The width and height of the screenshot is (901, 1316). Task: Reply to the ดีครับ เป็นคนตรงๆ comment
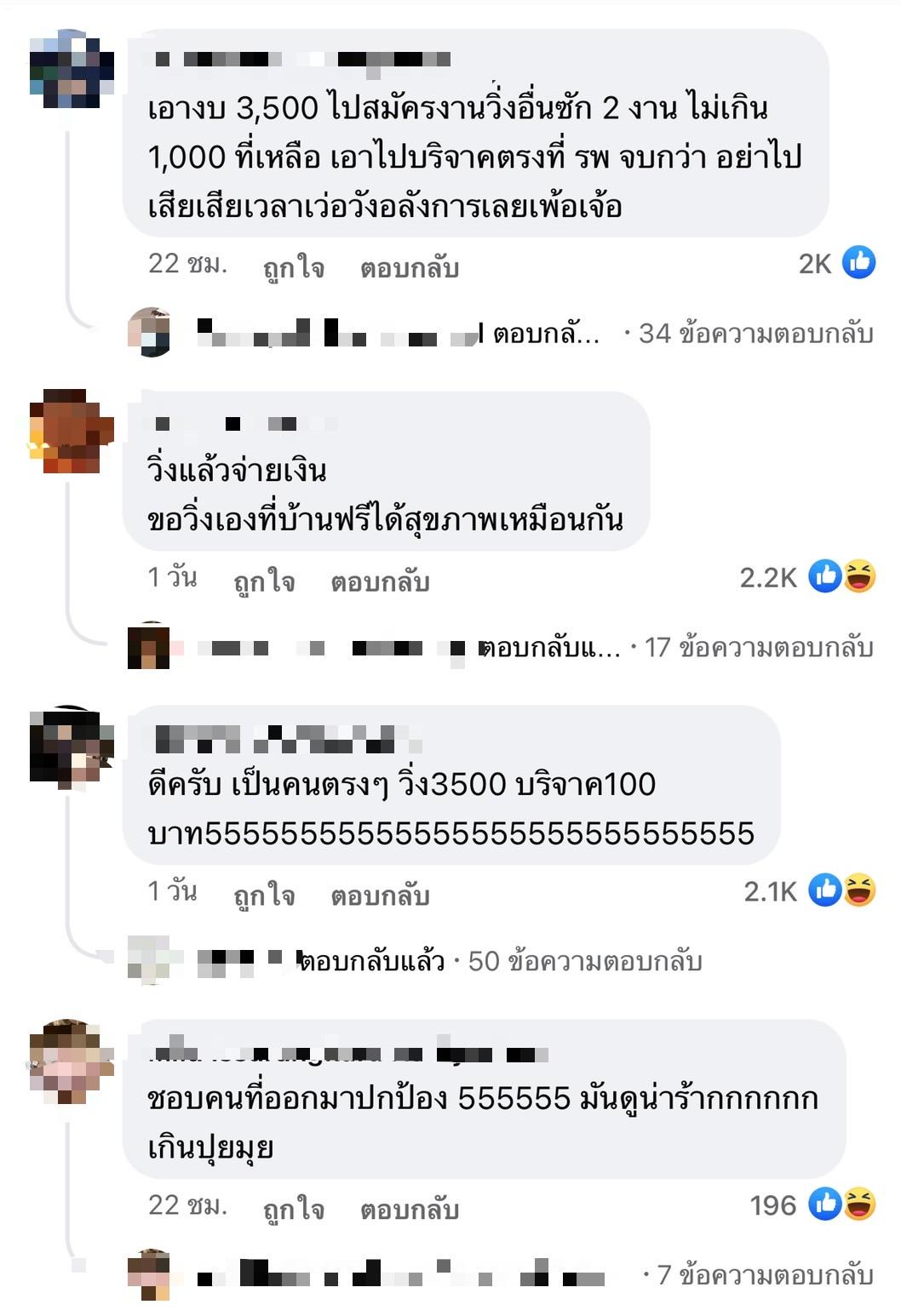[380, 895]
